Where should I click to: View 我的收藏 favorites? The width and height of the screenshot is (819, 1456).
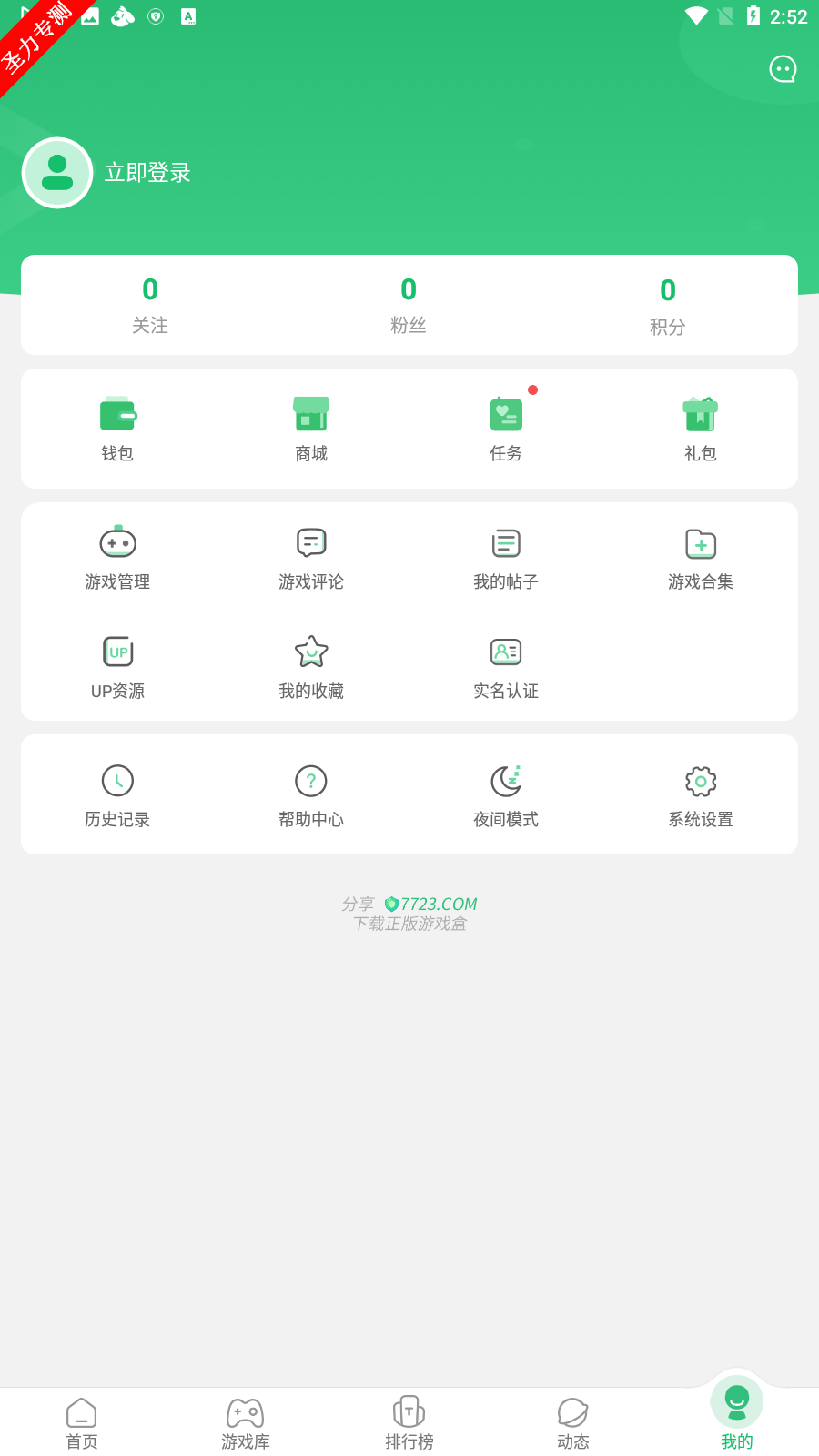pos(311,667)
